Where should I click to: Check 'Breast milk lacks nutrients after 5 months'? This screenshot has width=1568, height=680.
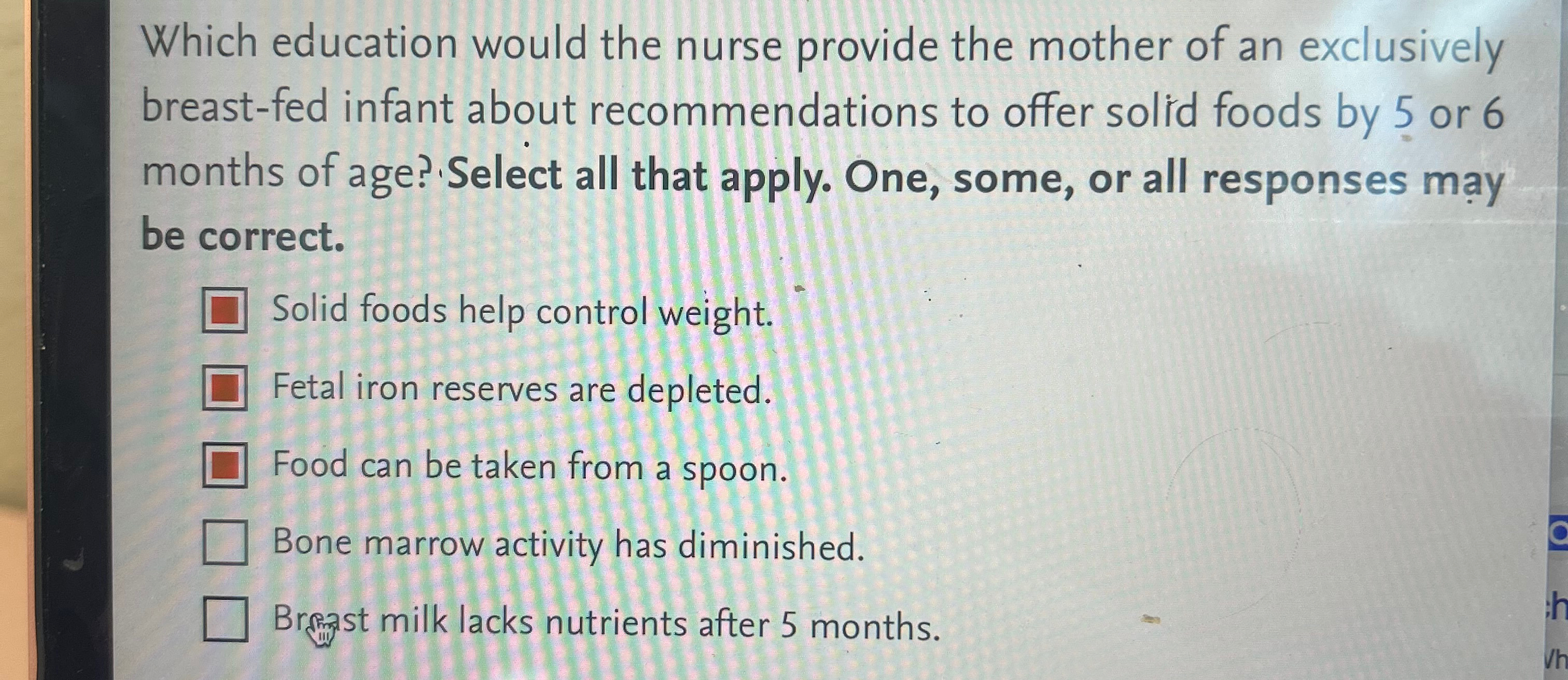pos(225,619)
